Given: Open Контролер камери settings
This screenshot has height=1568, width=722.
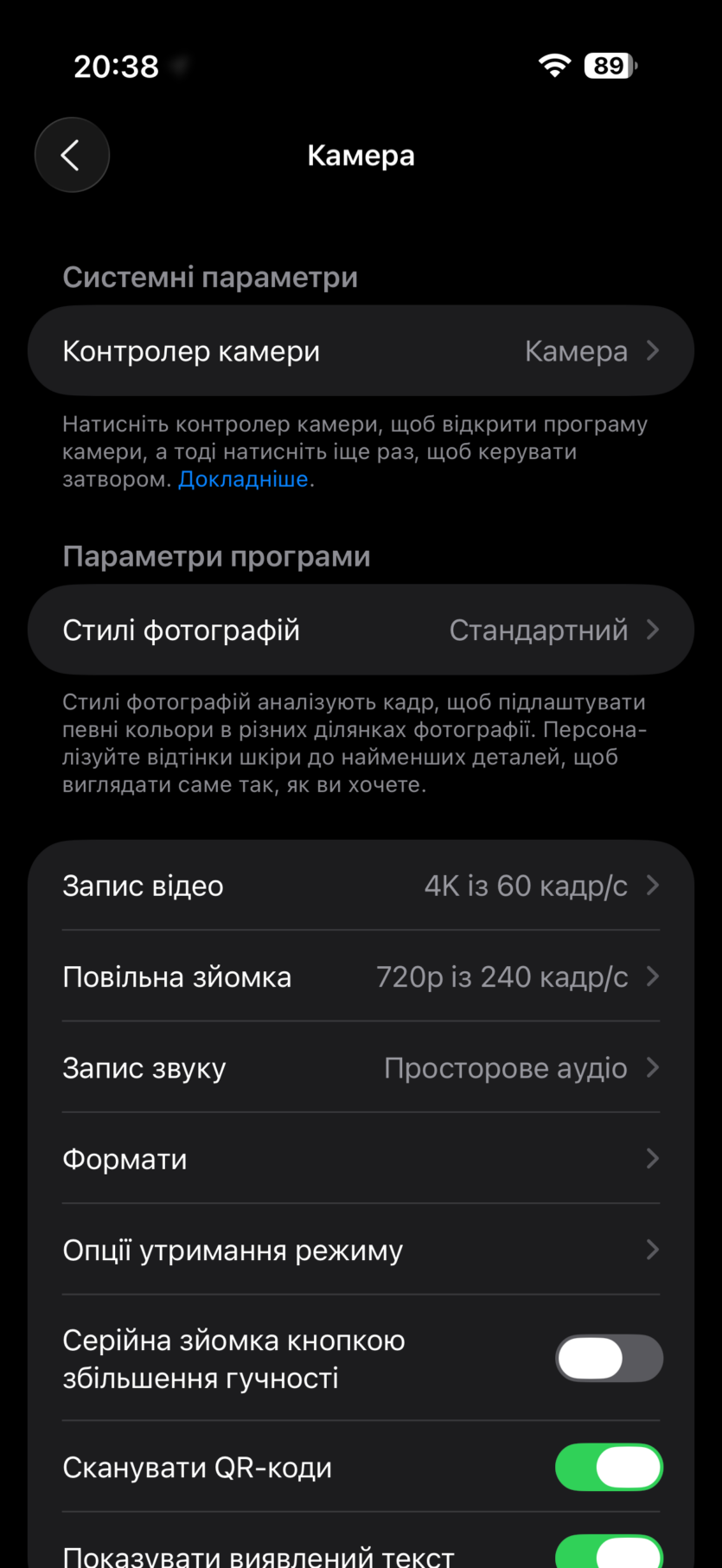Looking at the screenshot, I should coord(361,351).
